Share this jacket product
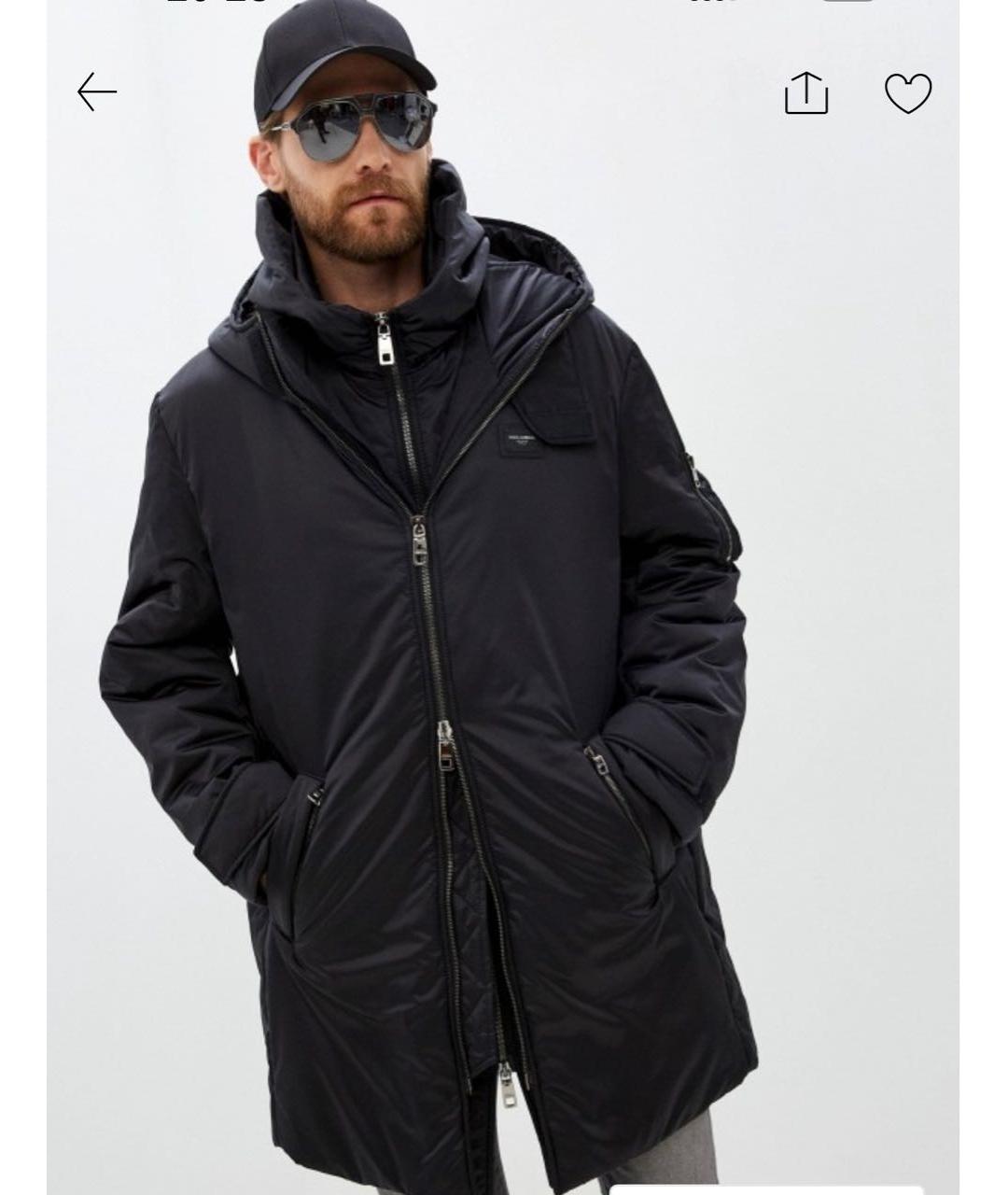1008x1195 pixels. click(x=806, y=93)
